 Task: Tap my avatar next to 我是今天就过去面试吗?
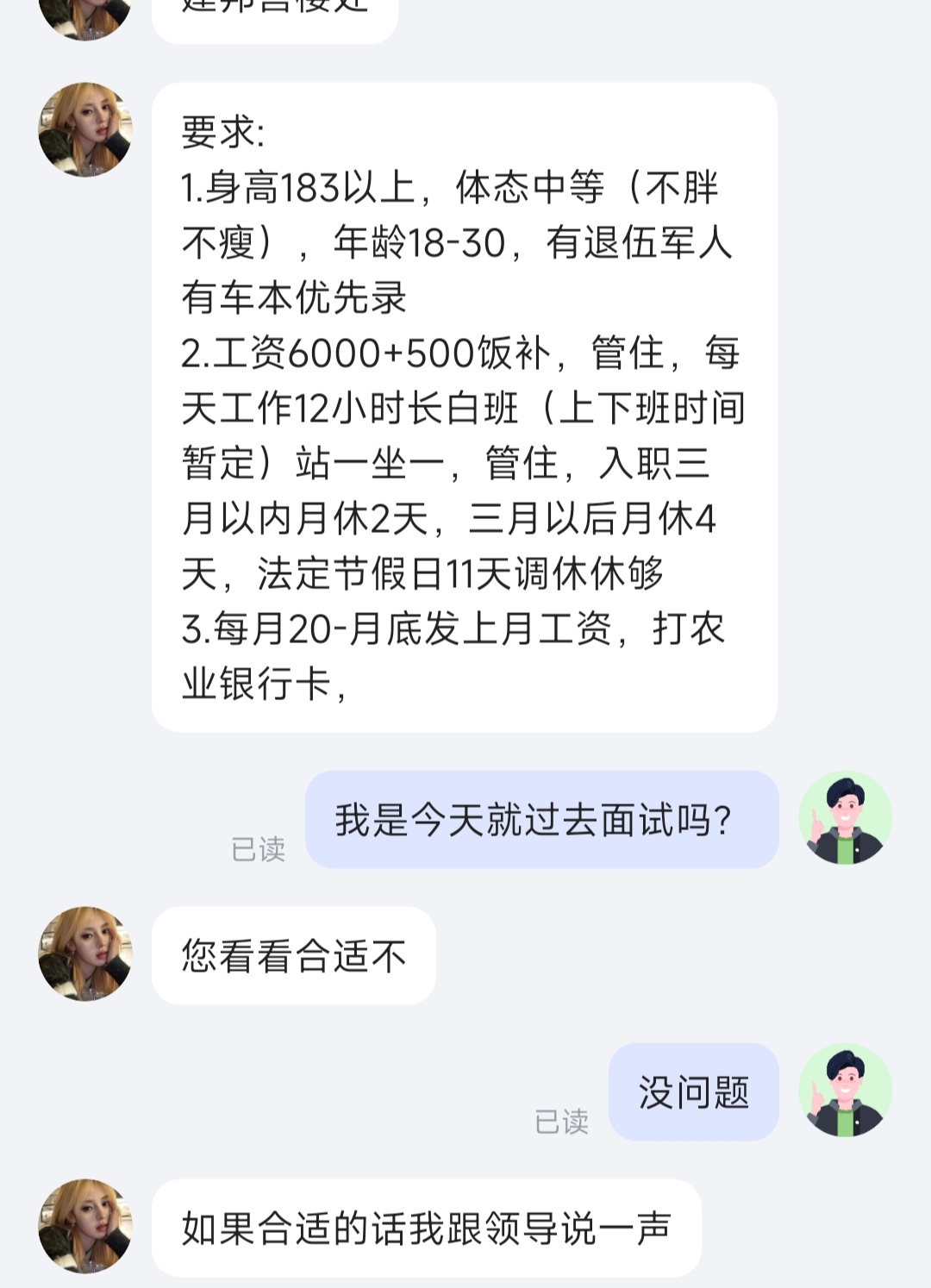point(845,818)
